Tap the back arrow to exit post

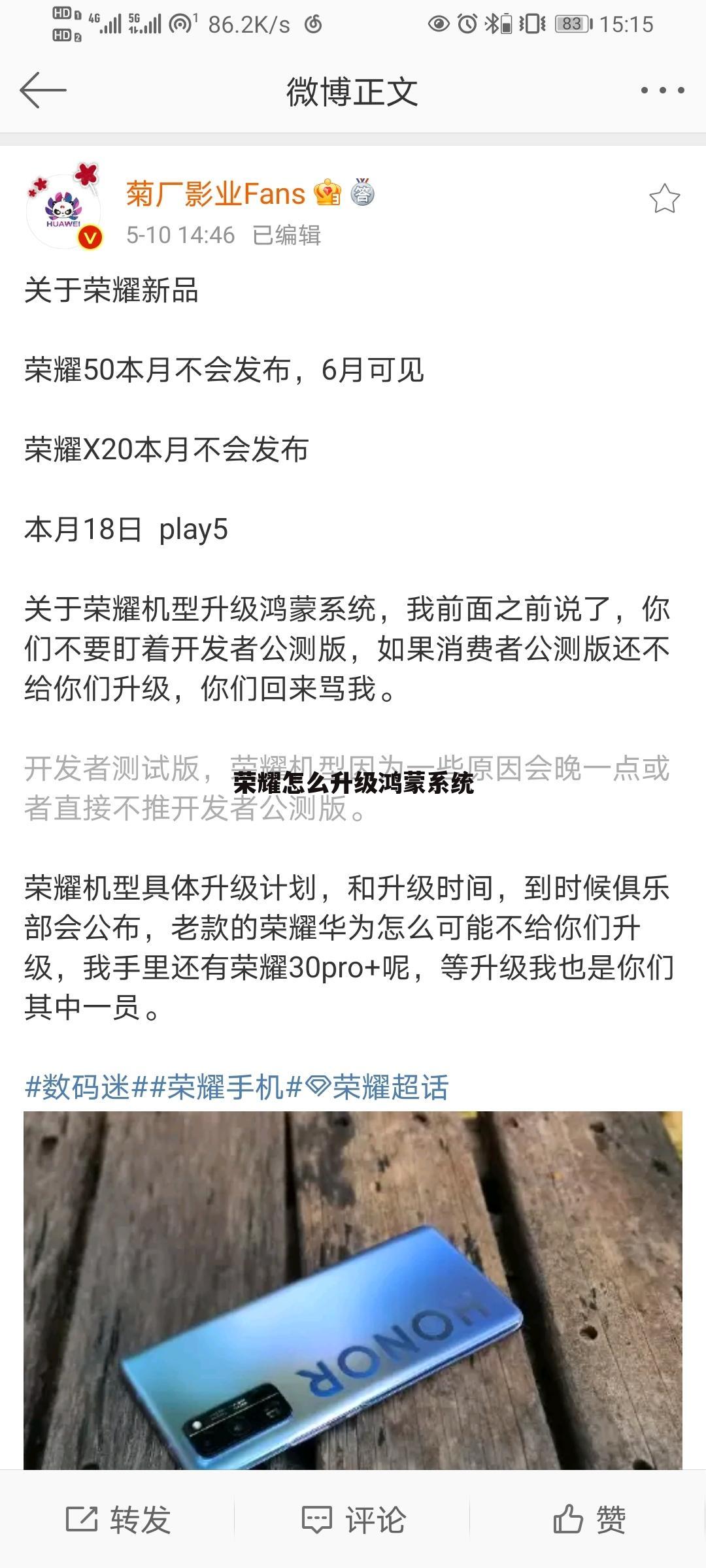coord(39,91)
